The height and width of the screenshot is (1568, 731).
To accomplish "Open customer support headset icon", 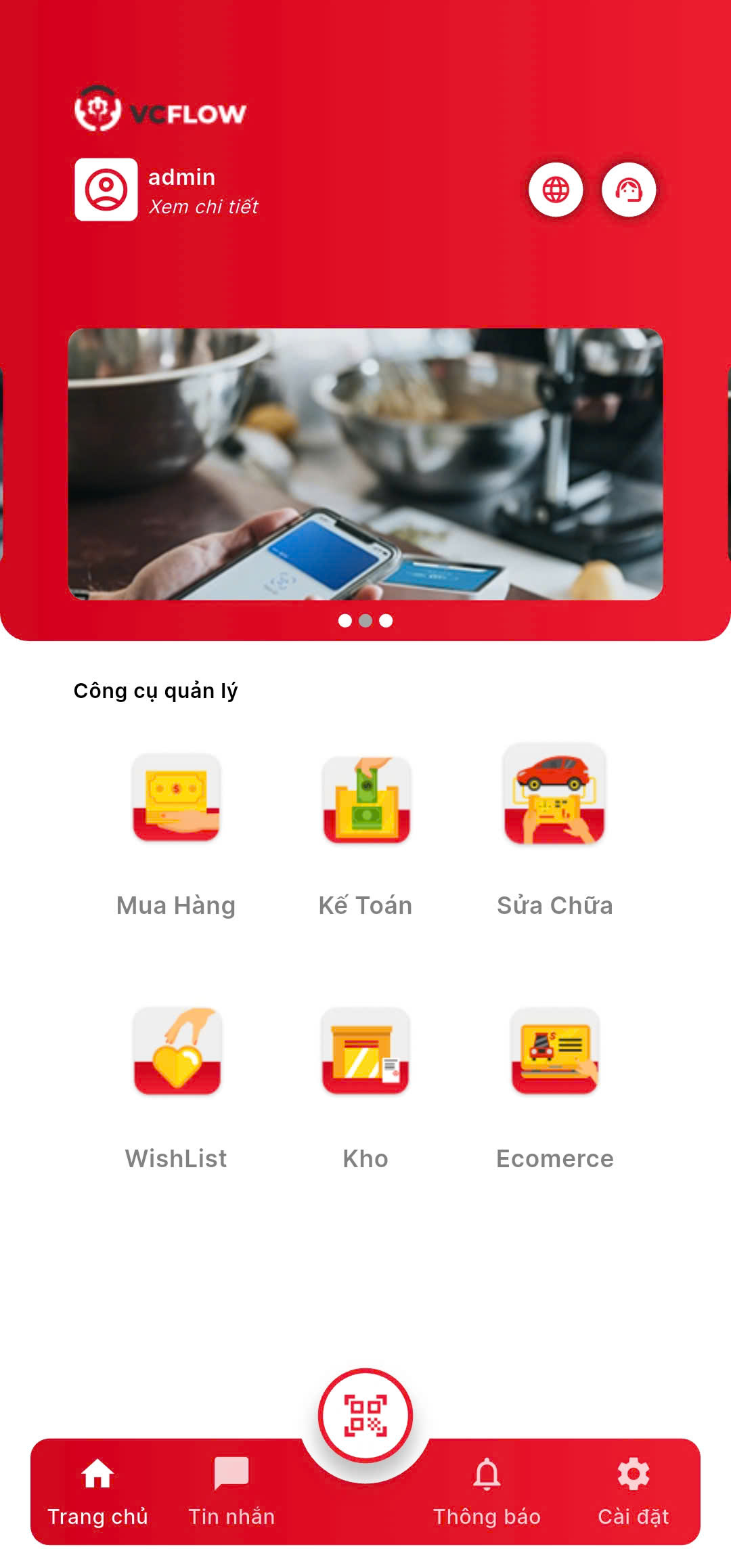I will tap(629, 190).
